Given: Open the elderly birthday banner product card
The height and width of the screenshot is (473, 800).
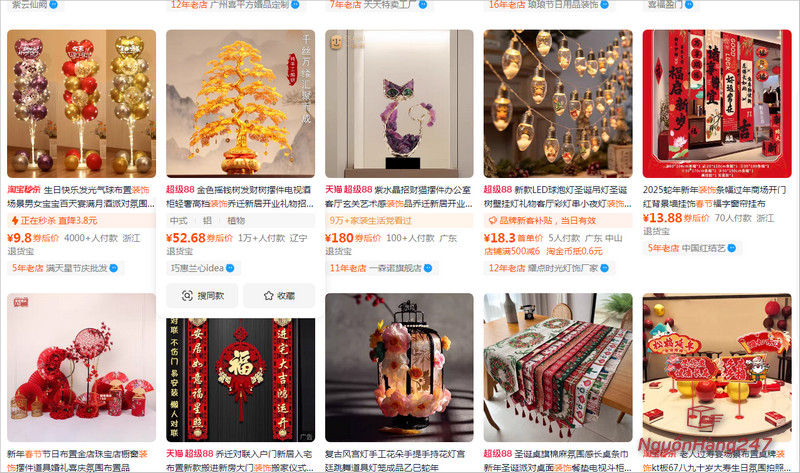Looking at the screenshot, I should tap(716, 366).
